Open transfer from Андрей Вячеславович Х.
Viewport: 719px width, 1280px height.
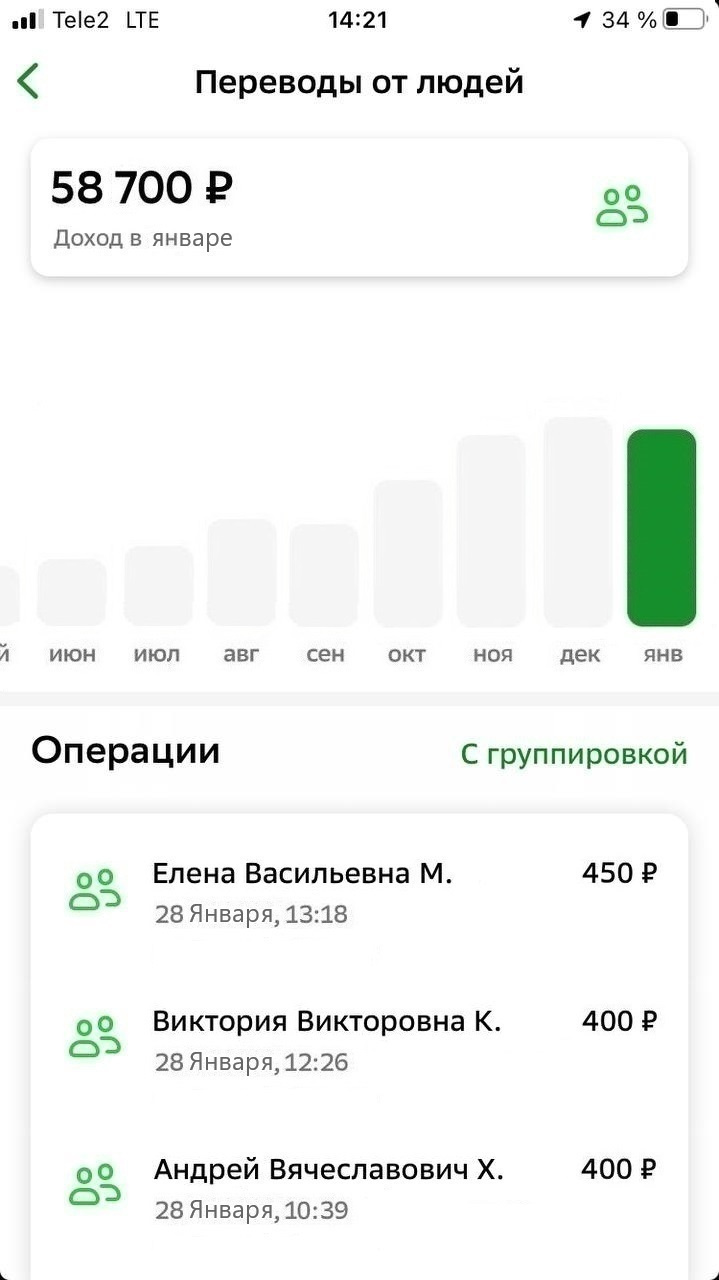coord(360,1186)
